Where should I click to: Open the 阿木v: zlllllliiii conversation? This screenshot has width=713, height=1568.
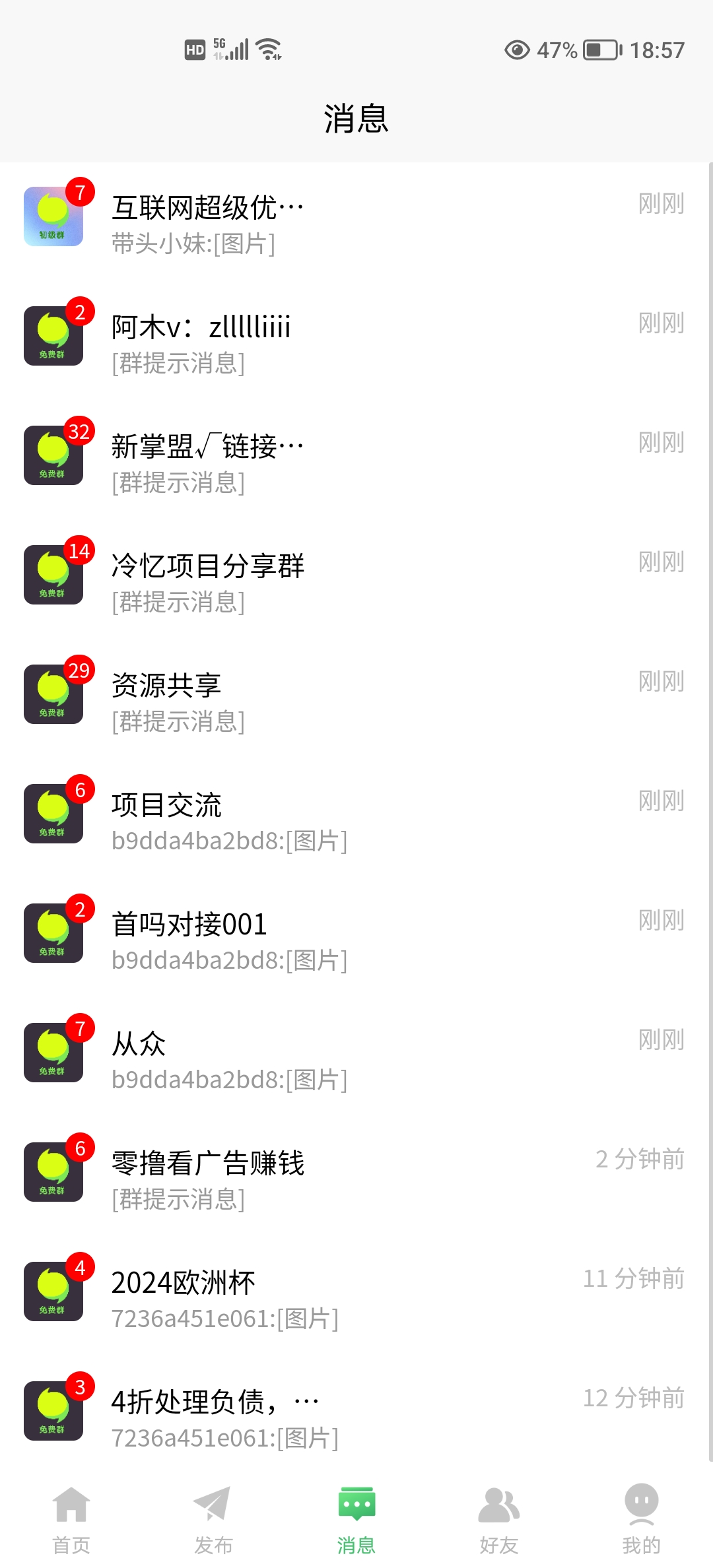tap(356, 343)
